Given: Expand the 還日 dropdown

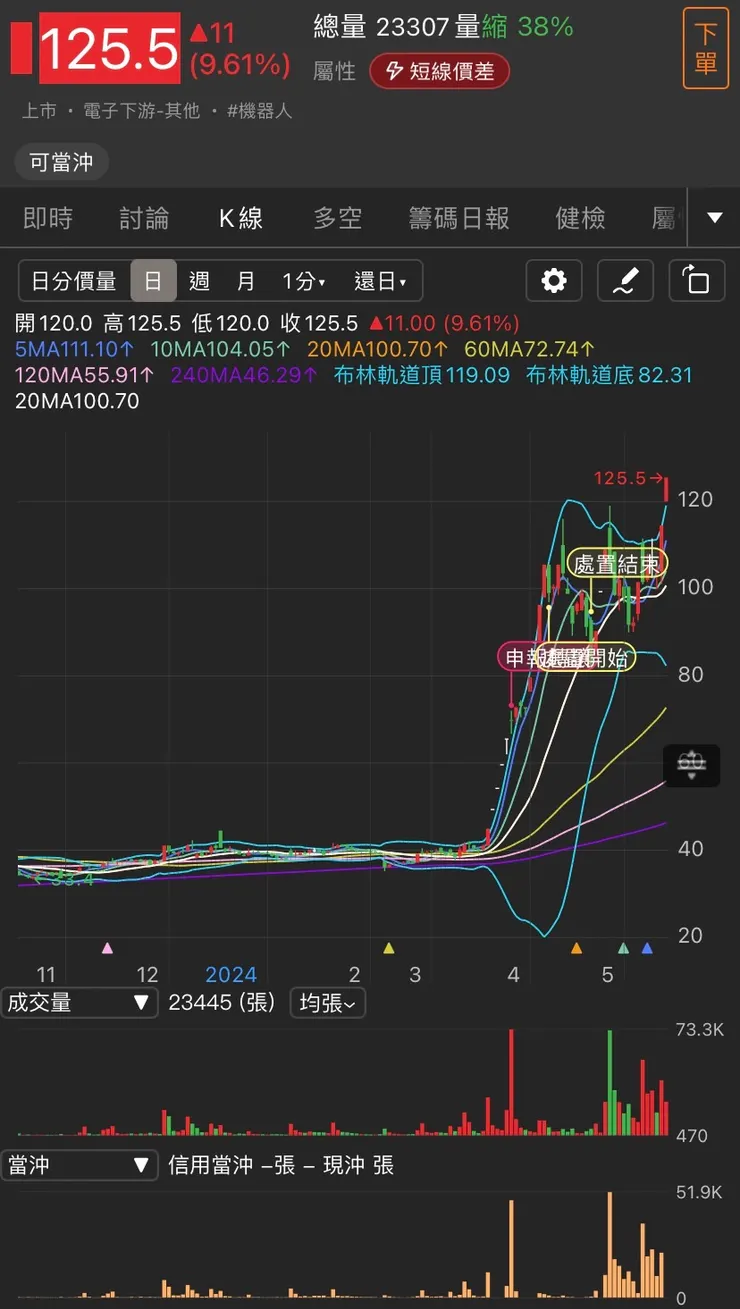Looking at the screenshot, I should click(382, 281).
